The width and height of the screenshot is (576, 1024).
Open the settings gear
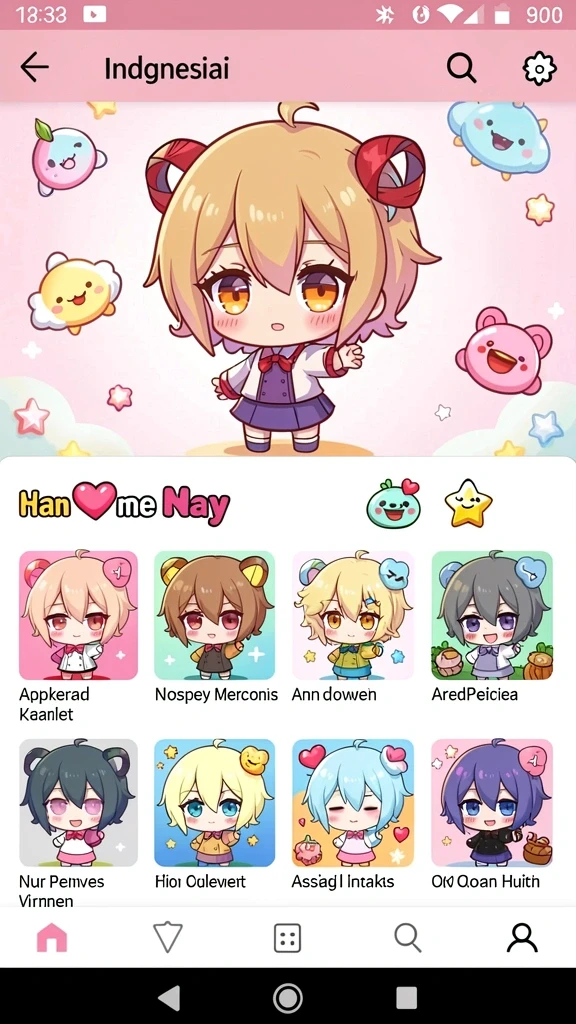[539, 68]
